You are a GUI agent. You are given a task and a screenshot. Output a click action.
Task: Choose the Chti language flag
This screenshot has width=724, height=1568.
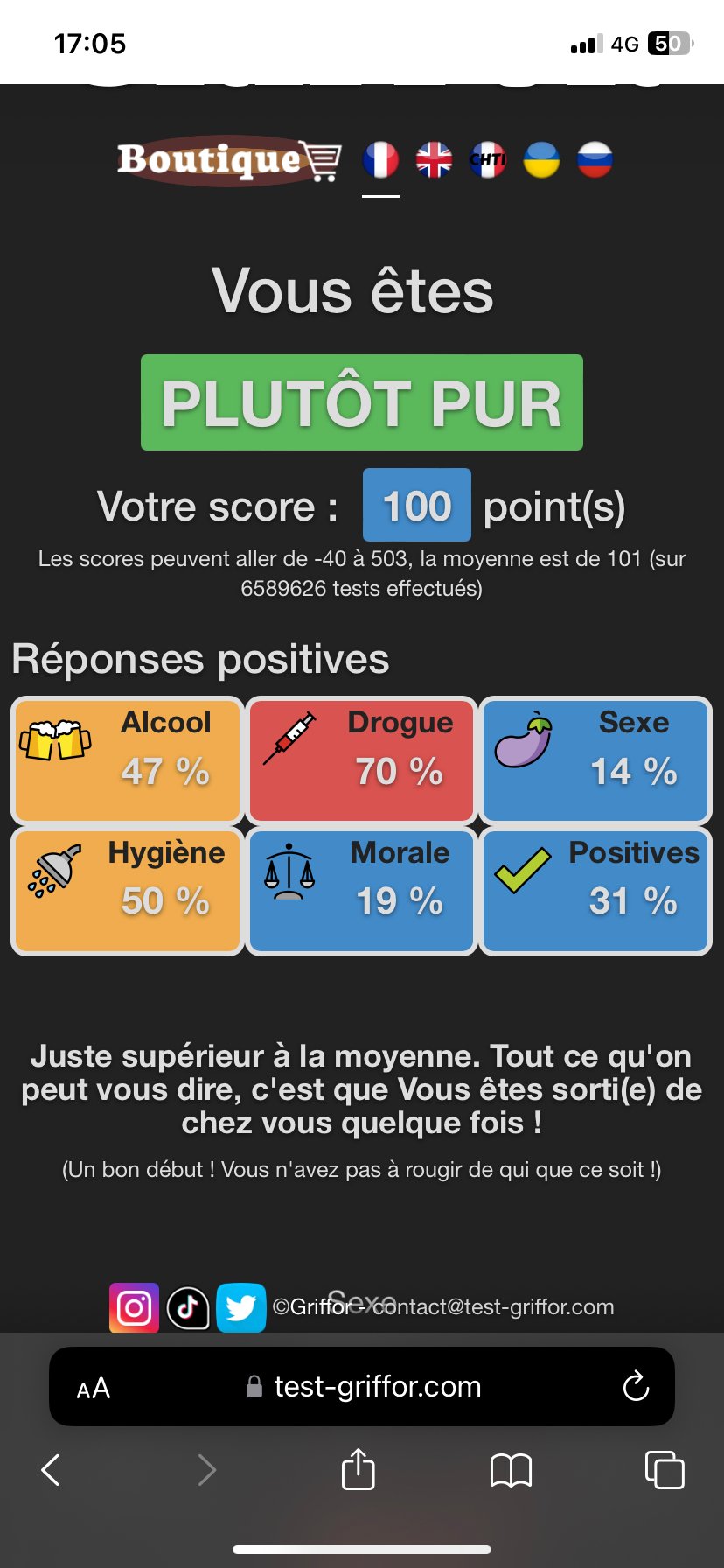click(x=488, y=160)
